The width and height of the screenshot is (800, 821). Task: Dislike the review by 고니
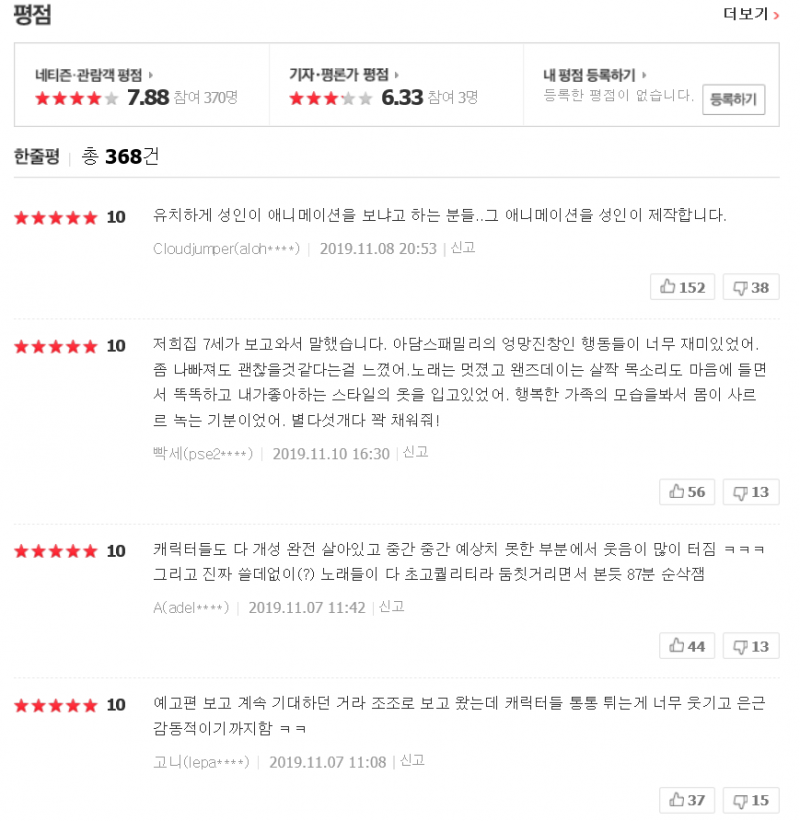pos(750,800)
